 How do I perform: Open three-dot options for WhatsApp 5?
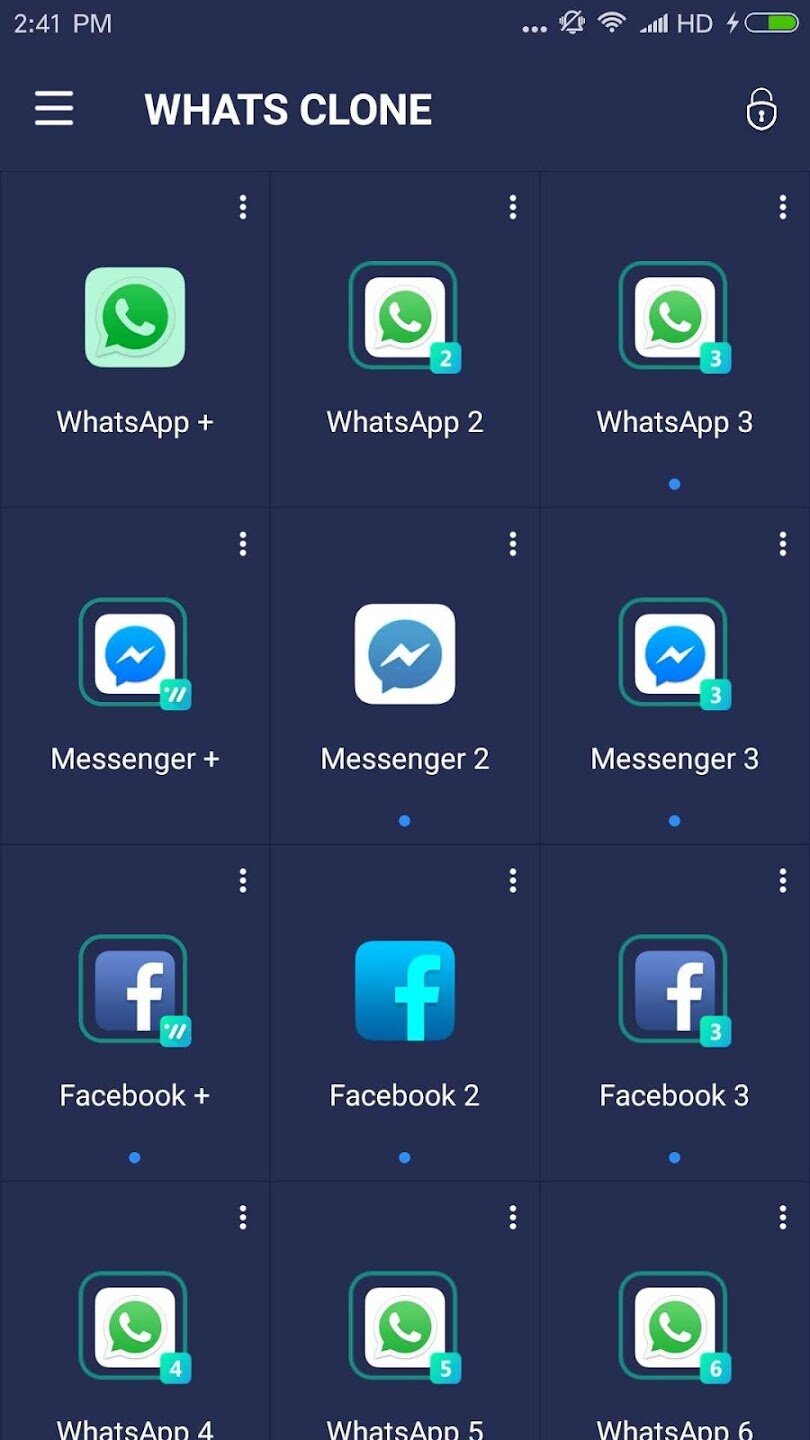coord(513,1218)
